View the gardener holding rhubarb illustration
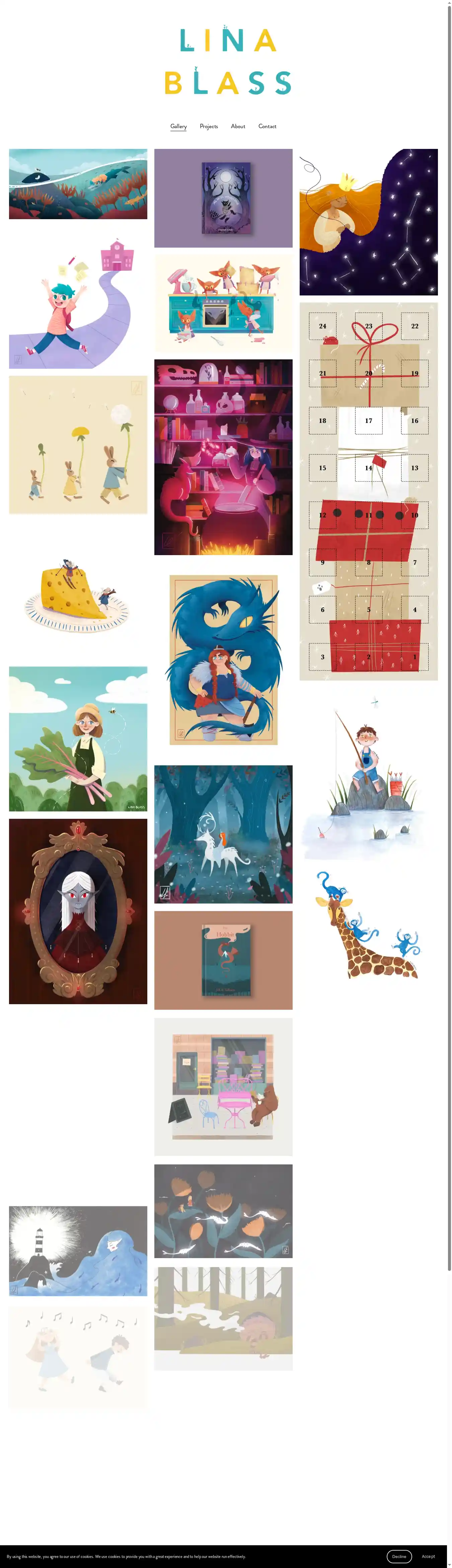The image size is (452, 1568). (x=78, y=738)
